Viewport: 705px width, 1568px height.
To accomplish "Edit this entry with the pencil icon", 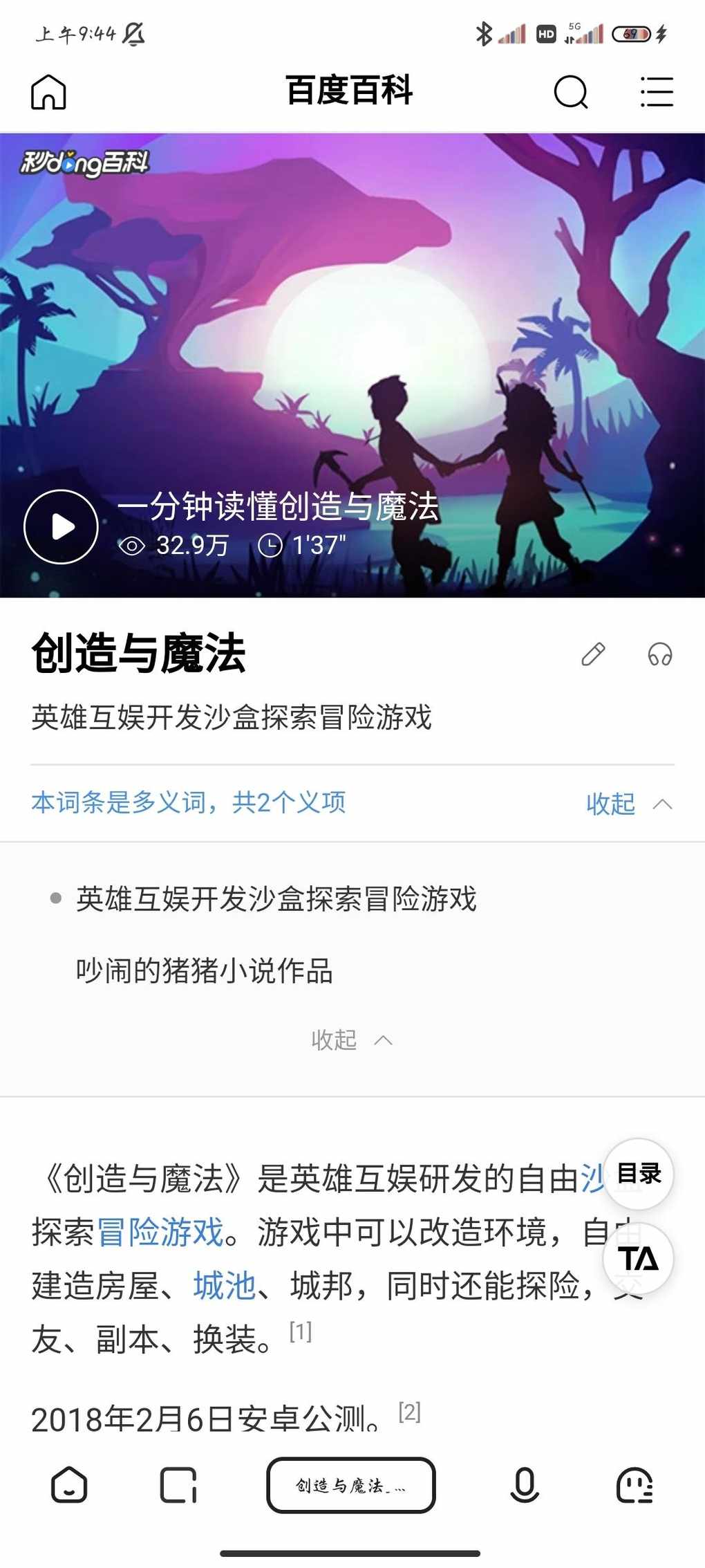I will coord(593,654).
